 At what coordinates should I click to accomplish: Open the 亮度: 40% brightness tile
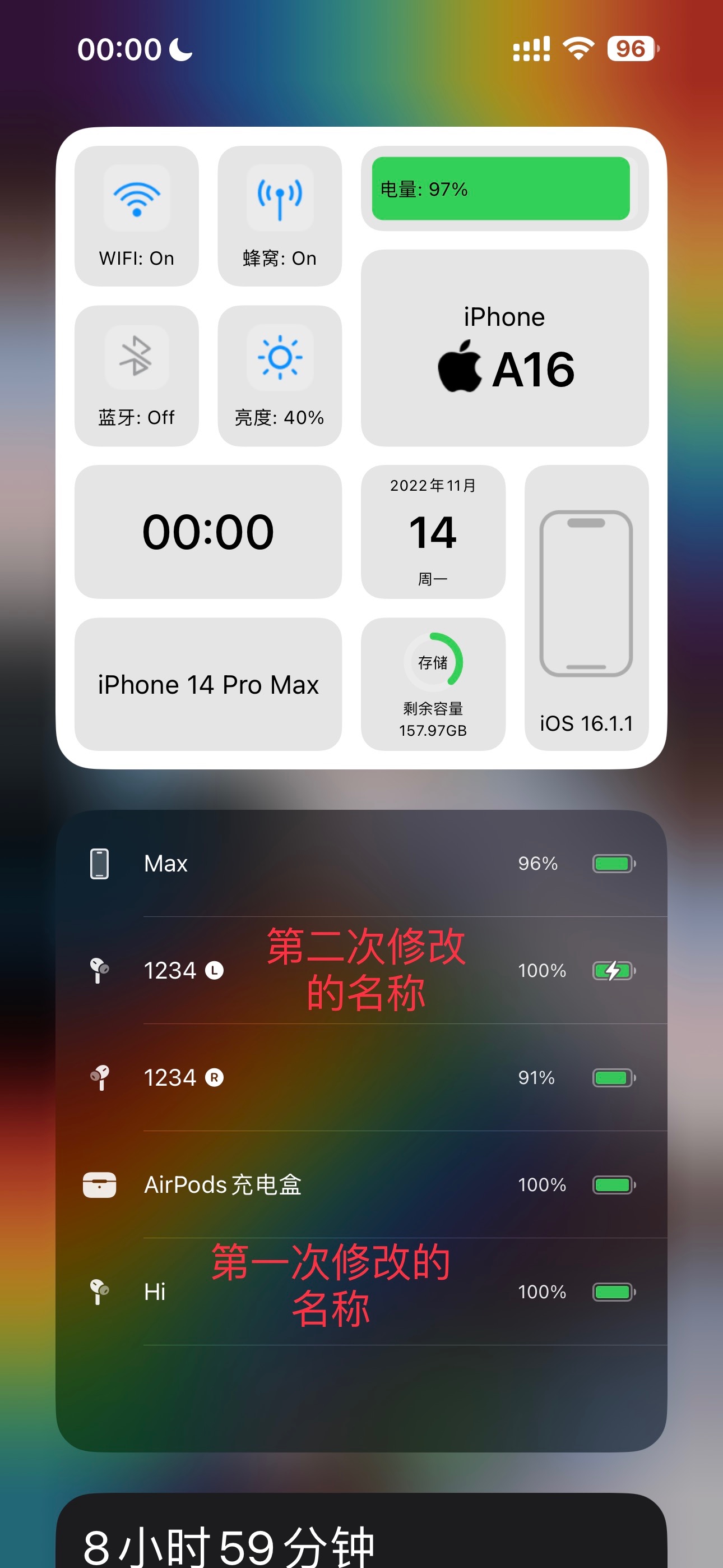click(279, 376)
